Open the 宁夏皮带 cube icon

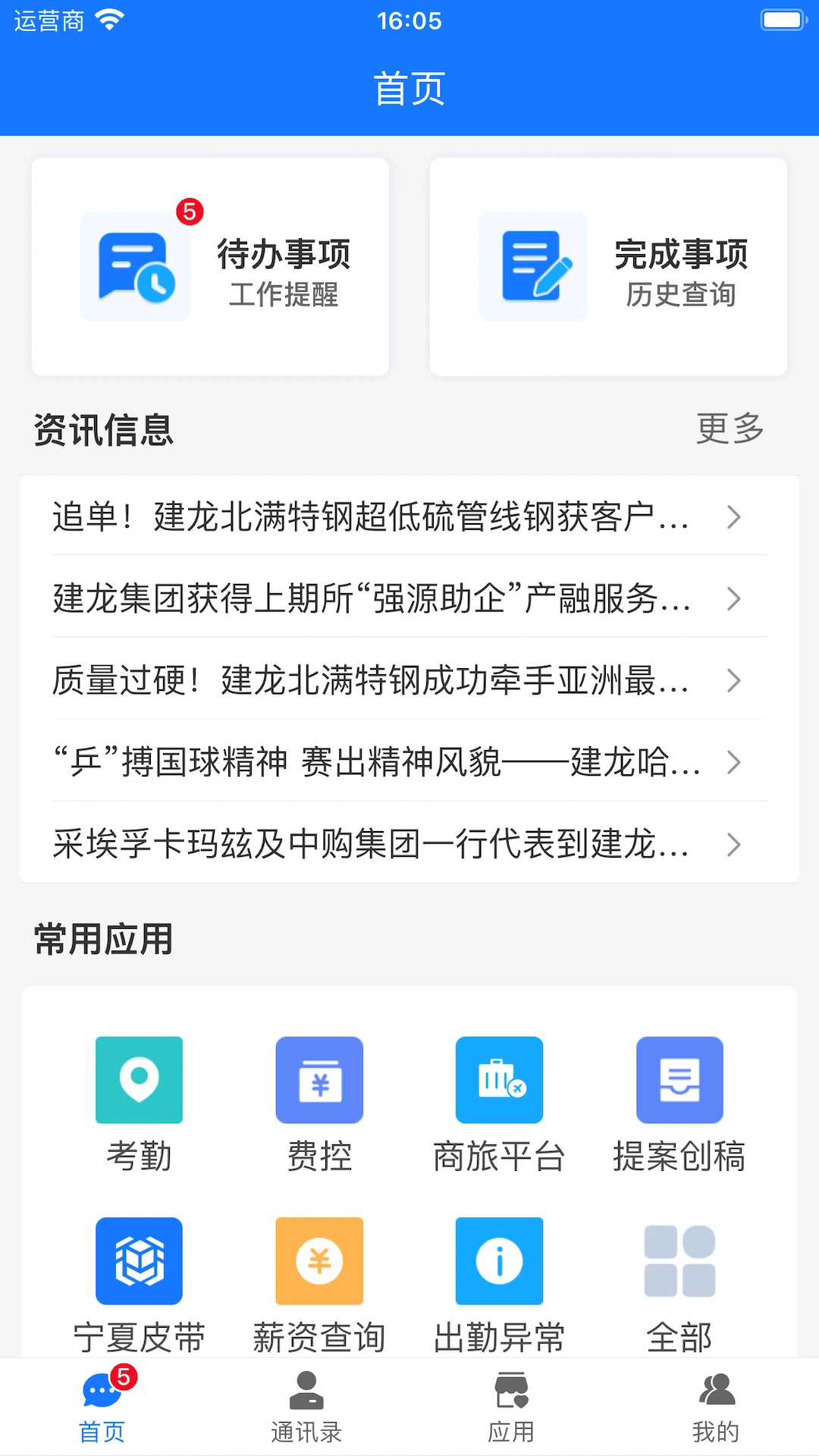click(139, 1260)
